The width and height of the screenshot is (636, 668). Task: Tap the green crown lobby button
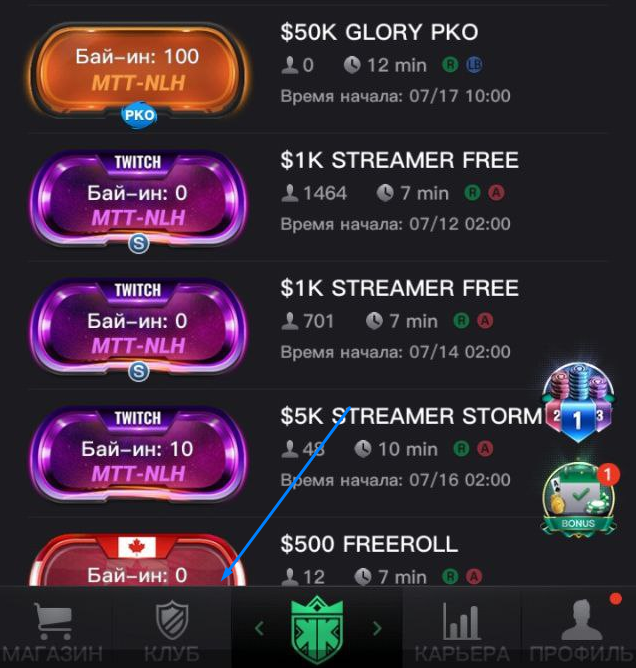[x=317, y=628]
